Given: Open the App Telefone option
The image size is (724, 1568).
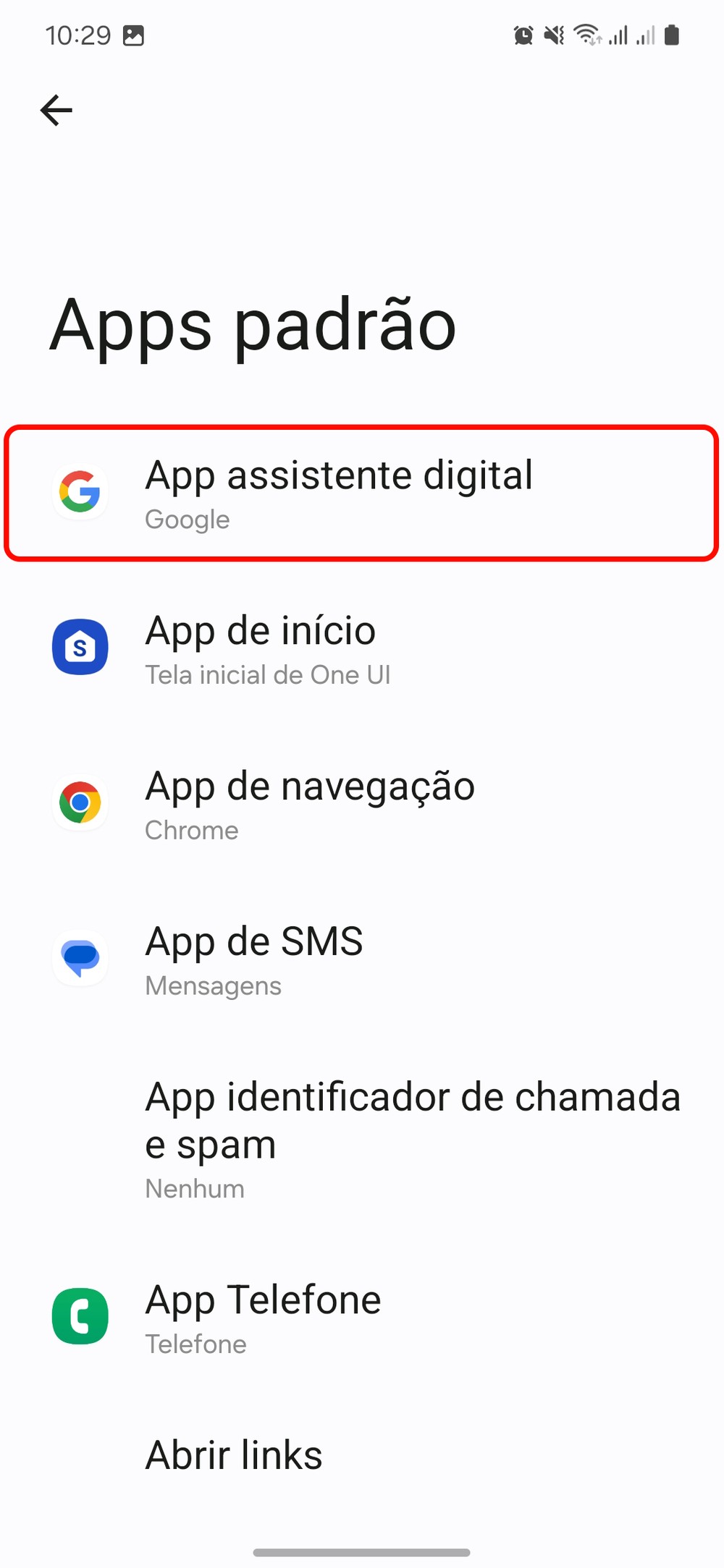Looking at the screenshot, I should pos(263,1317).
